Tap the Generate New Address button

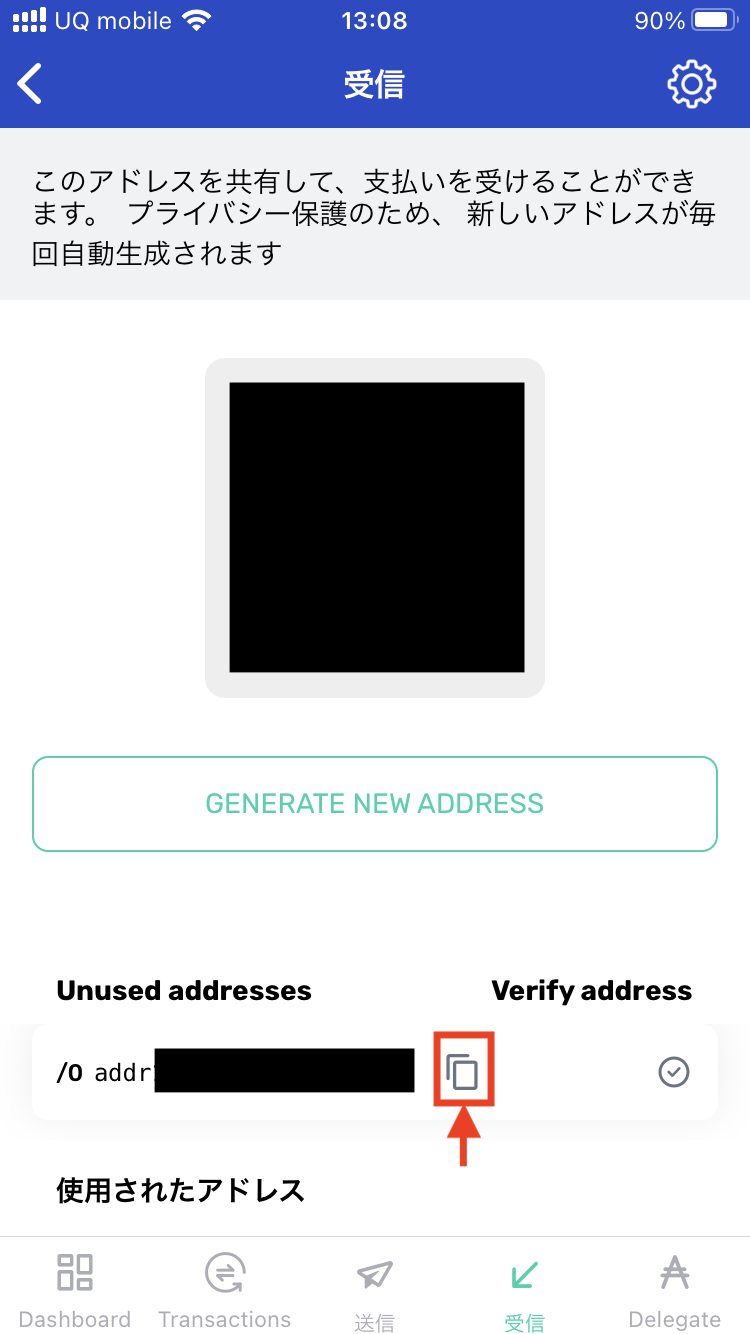pos(375,804)
